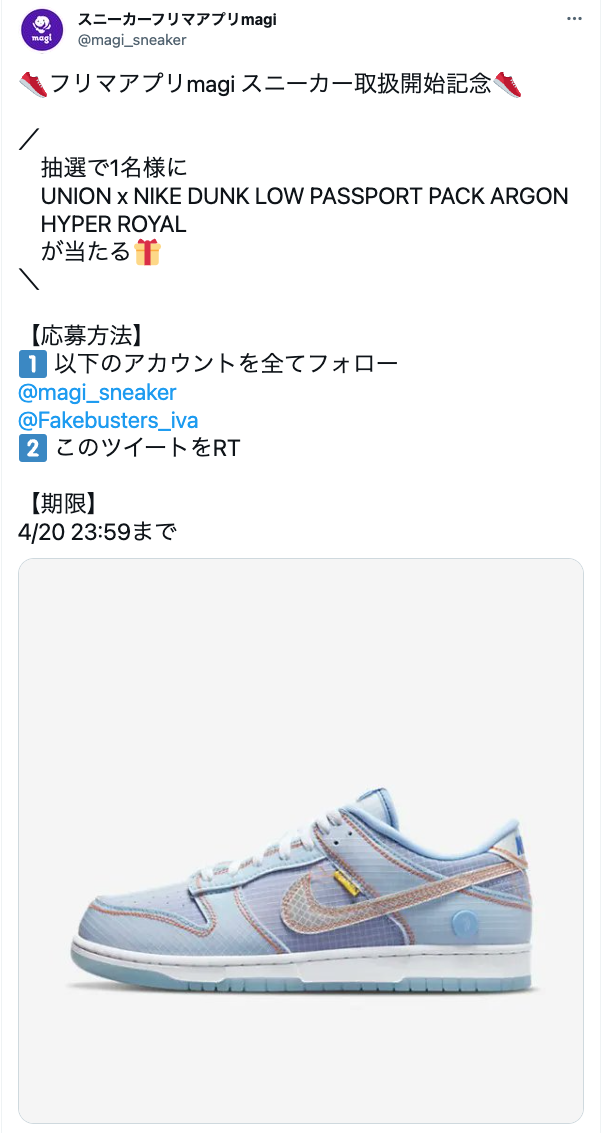Open the スニーカーフリマアプリmagi account name
This screenshot has height=1133, width=602.
(x=177, y=19)
